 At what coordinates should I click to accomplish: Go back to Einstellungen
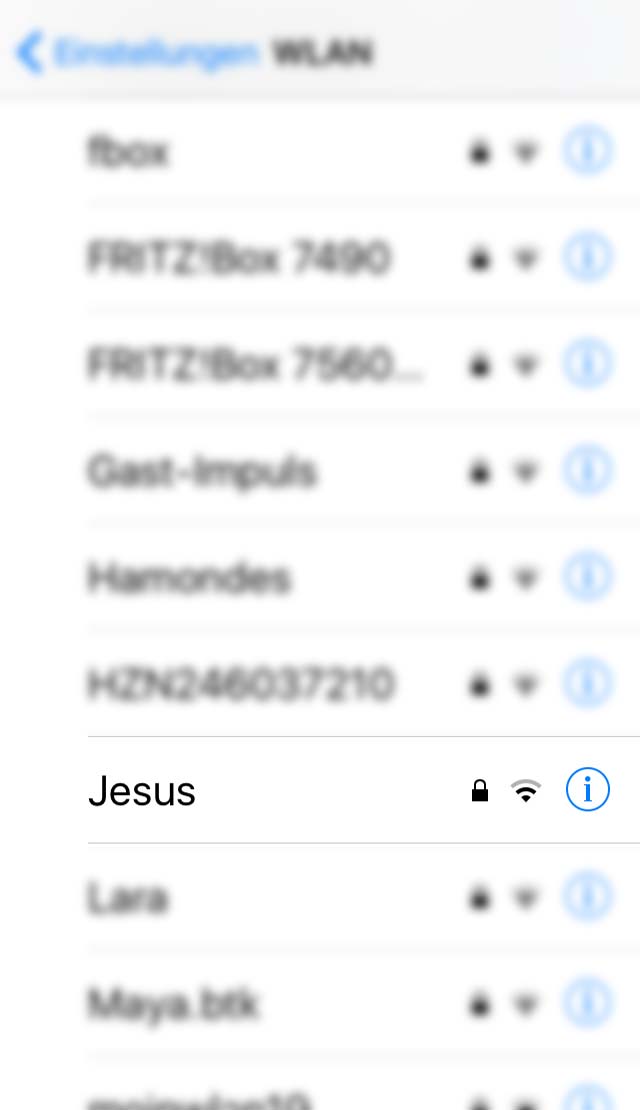137,53
